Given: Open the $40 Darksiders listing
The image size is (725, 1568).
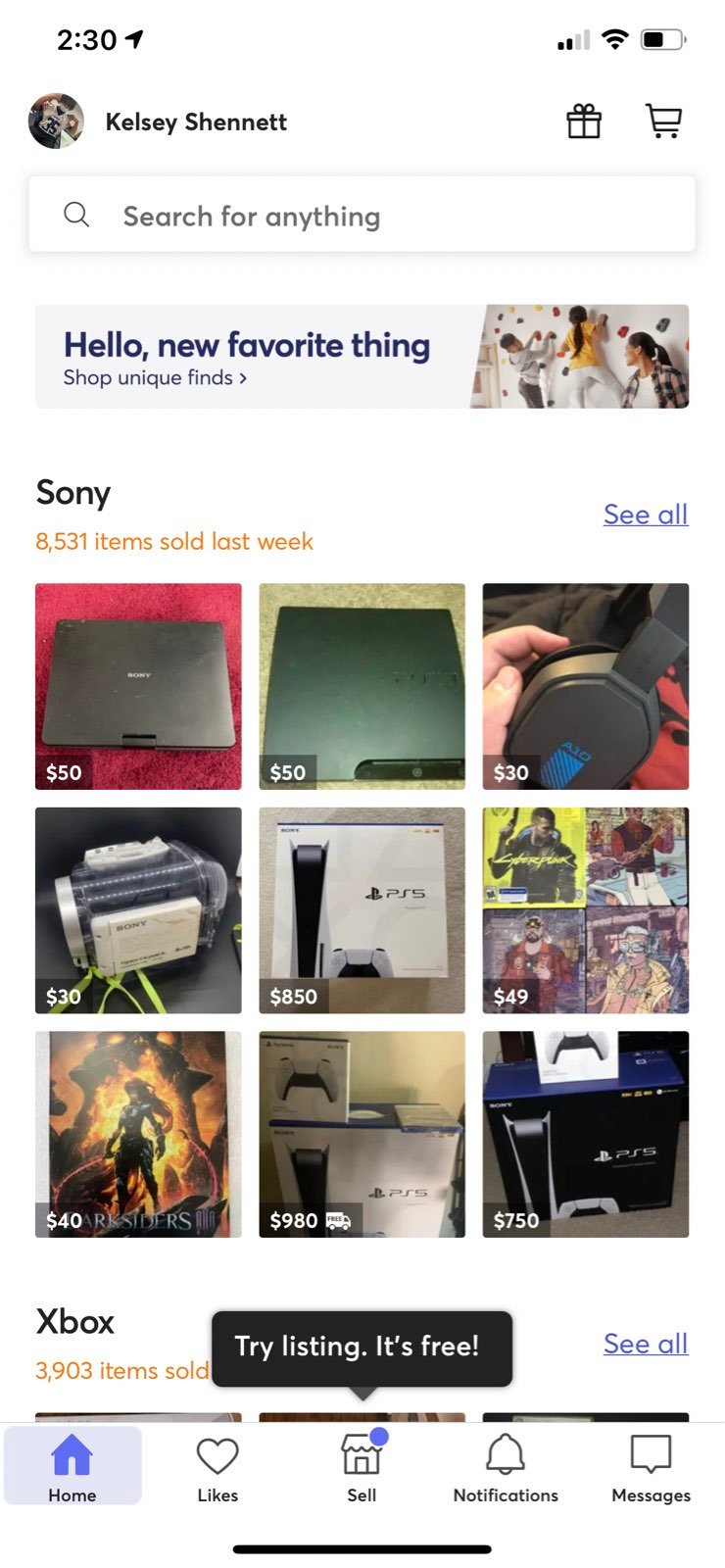Looking at the screenshot, I should (138, 1134).
